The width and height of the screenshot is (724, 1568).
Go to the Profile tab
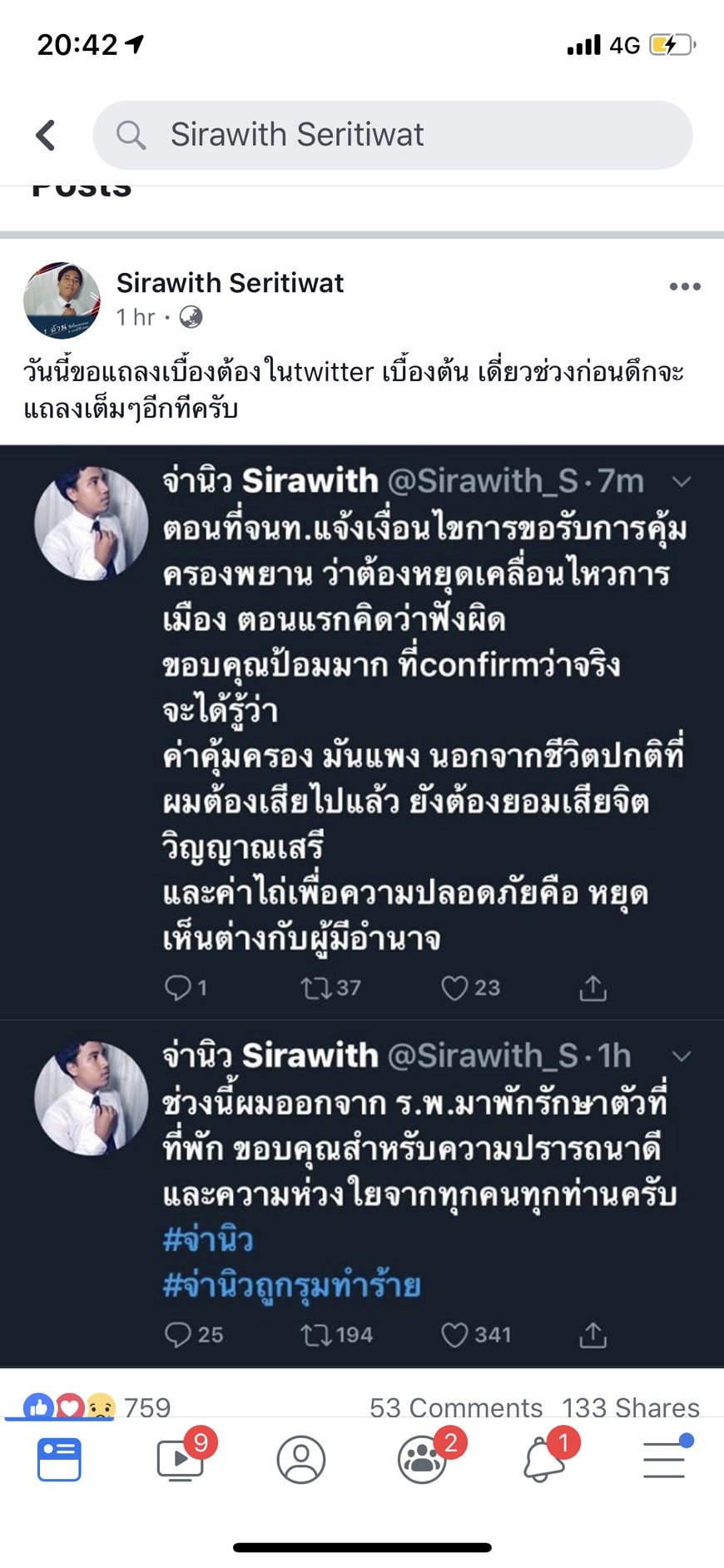click(300, 1459)
